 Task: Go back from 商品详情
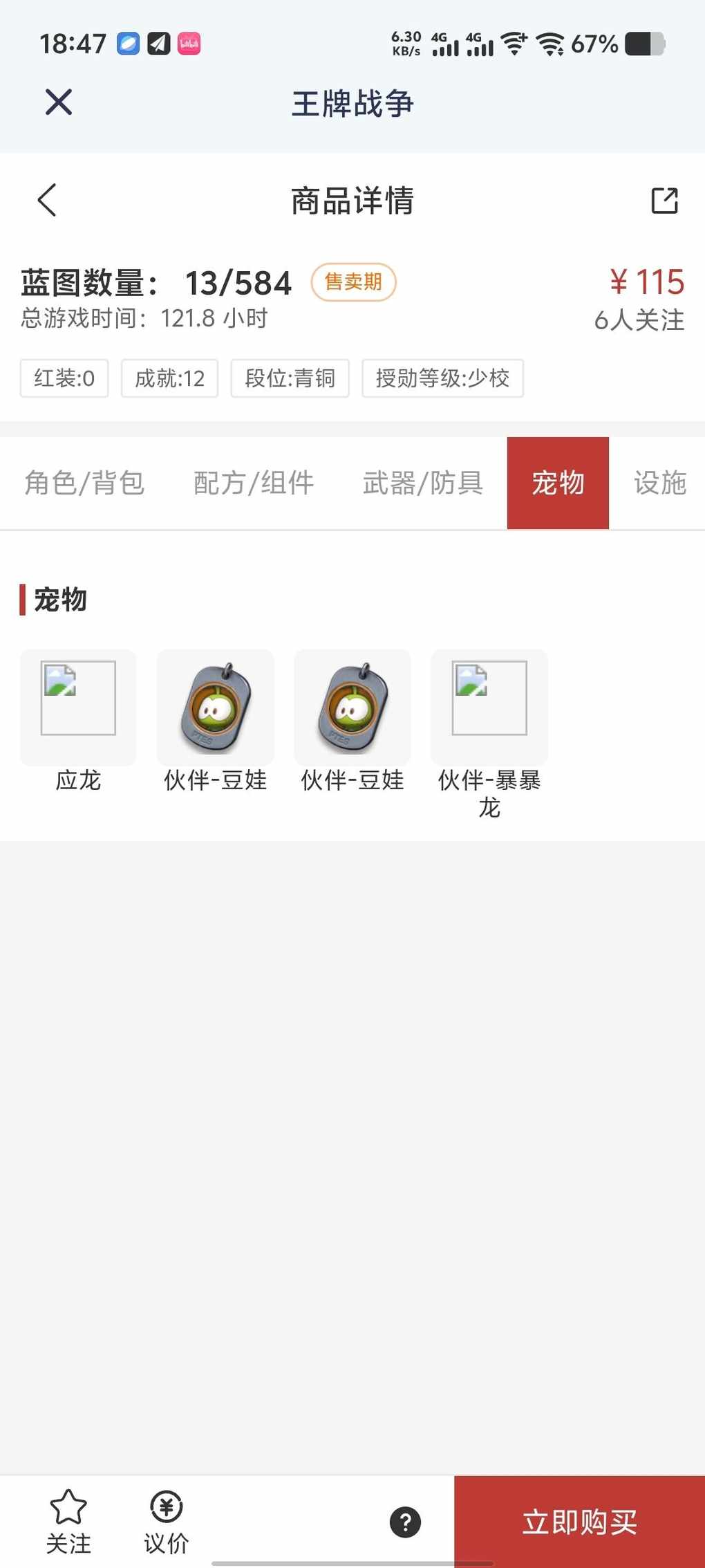(47, 201)
